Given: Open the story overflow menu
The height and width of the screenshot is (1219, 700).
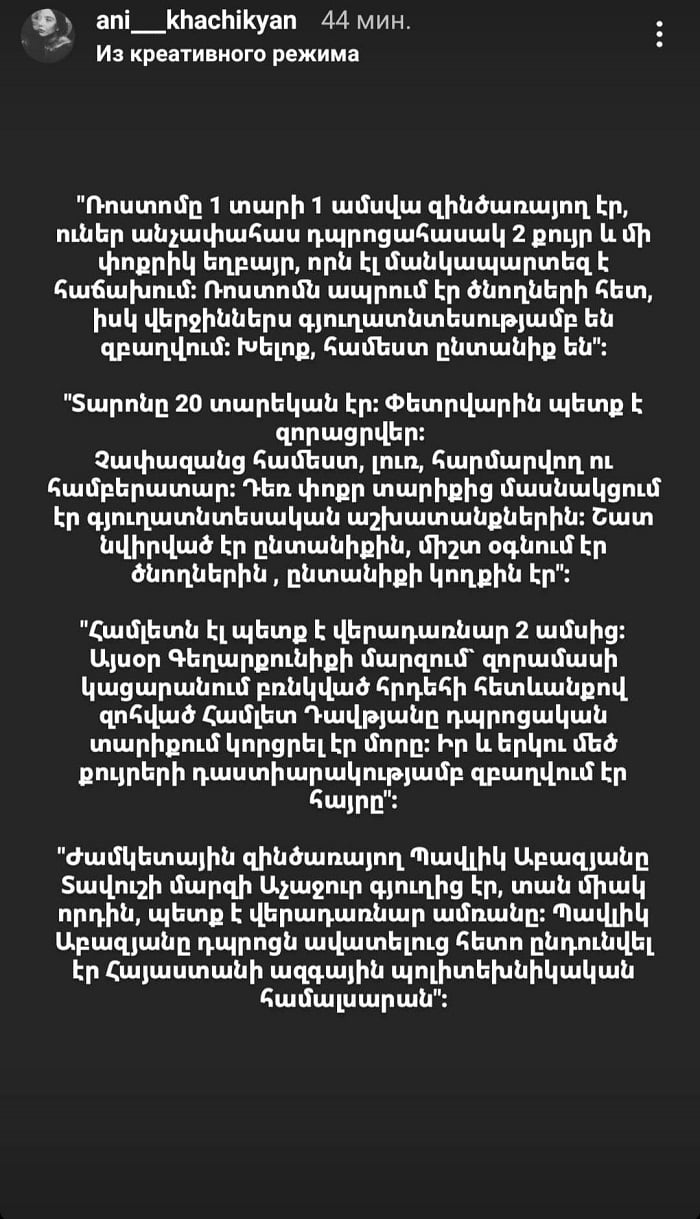Looking at the screenshot, I should [x=660, y=34].
